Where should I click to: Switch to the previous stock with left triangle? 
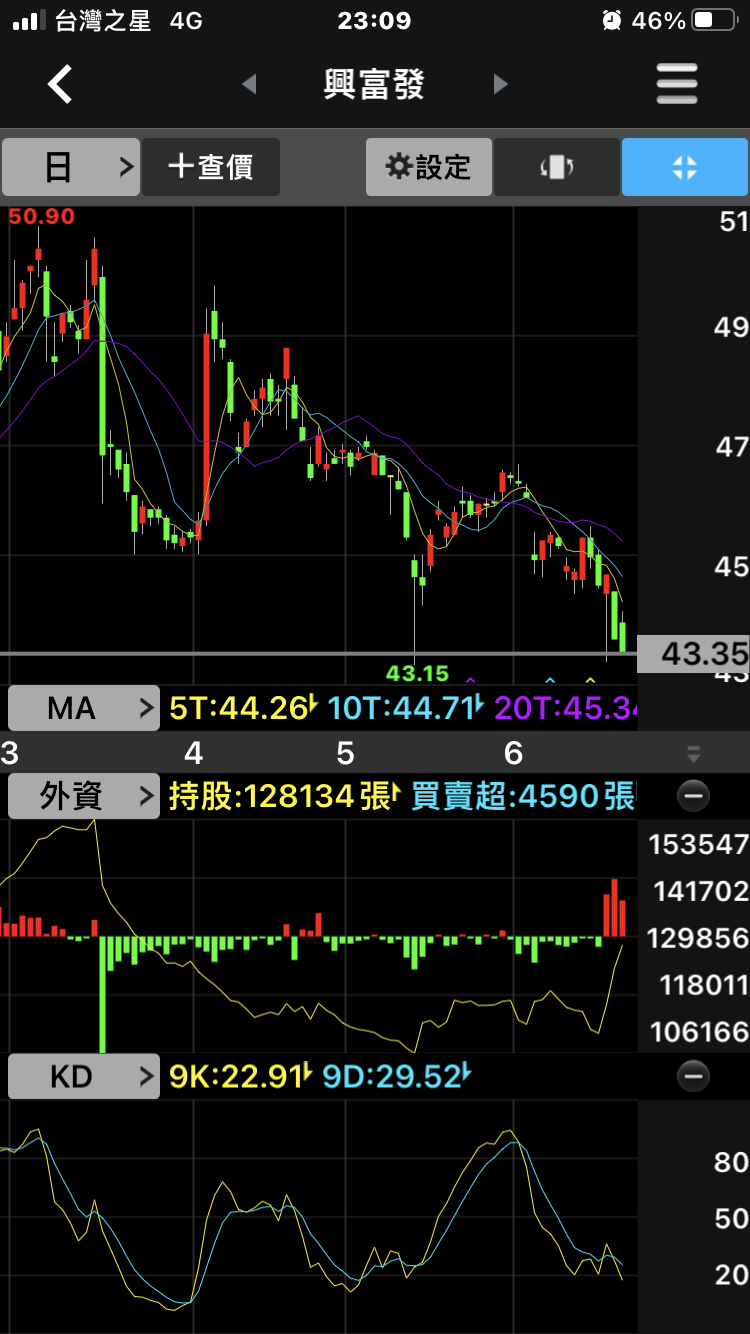(x=249, y=85)
